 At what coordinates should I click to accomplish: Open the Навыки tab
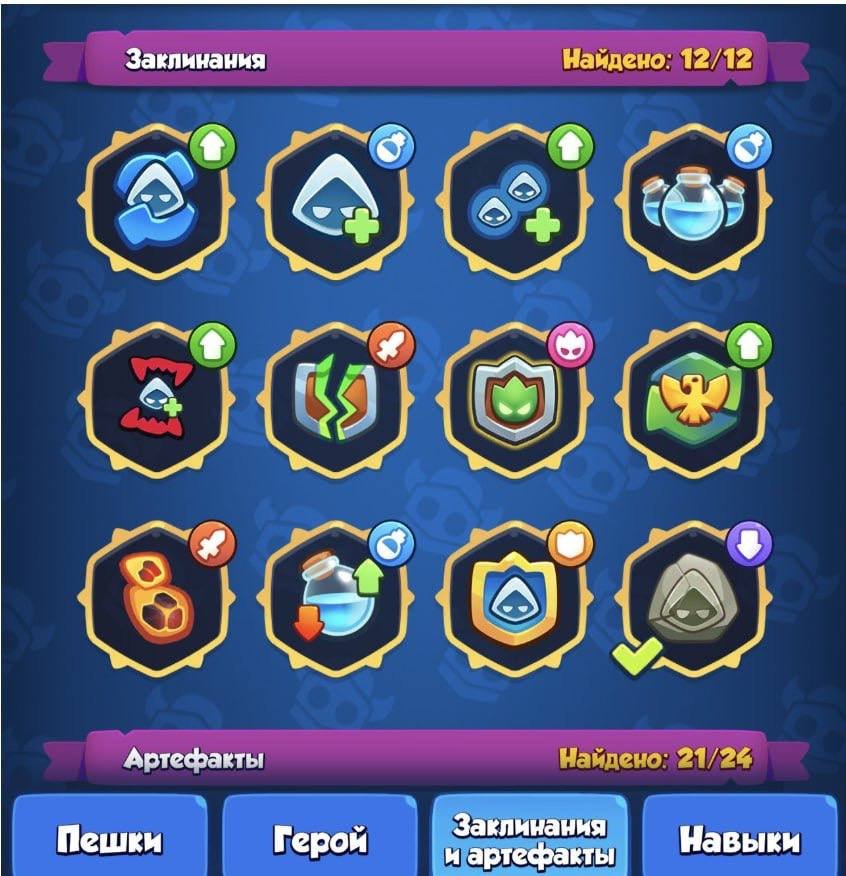point(740,838)
